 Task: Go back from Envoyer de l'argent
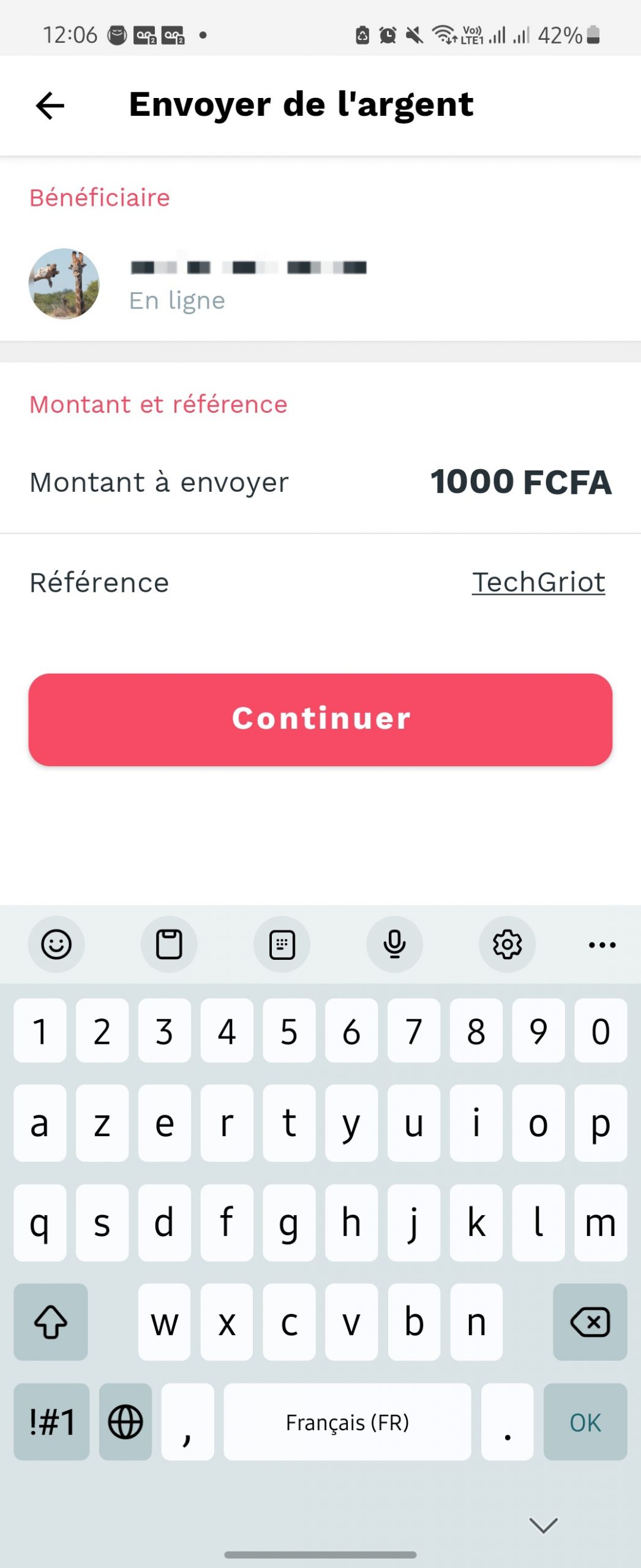pyautogui.click(x=50, y=105)
